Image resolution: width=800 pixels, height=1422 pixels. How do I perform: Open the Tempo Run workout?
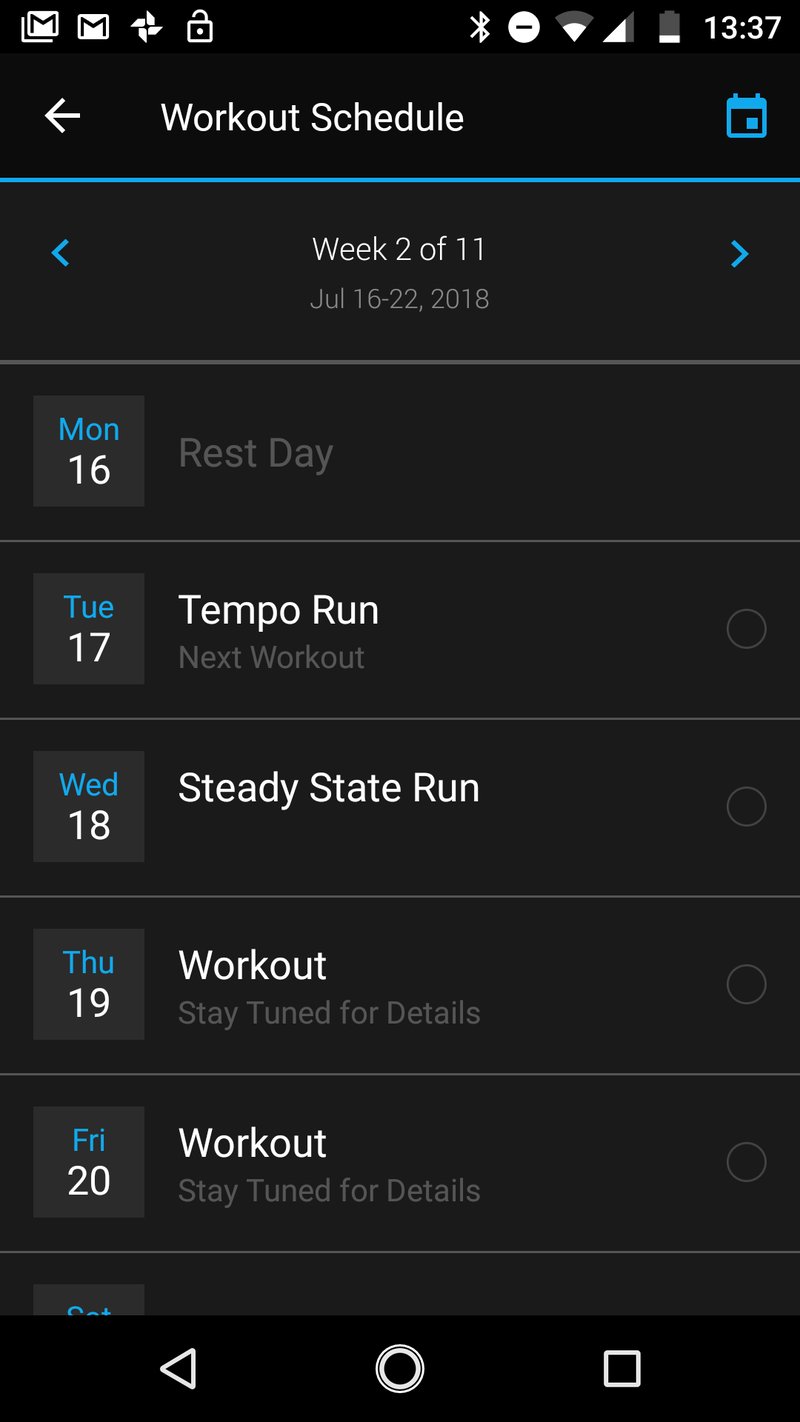click(400, 629)
